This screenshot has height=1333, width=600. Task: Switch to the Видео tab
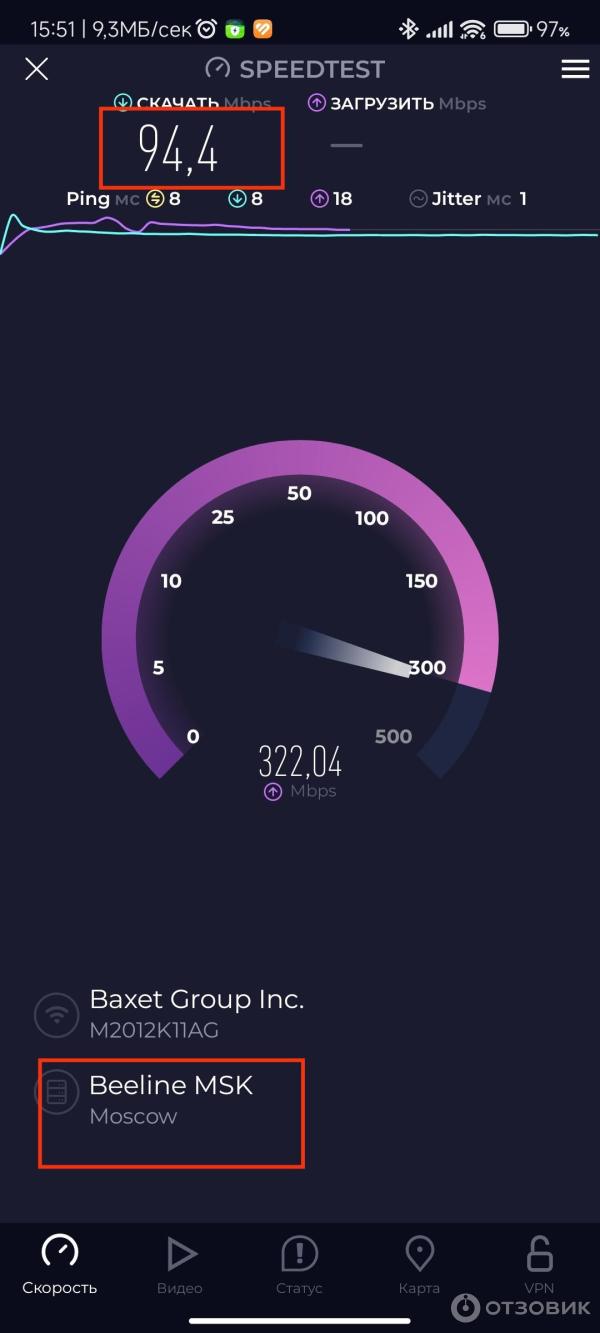180,1265
